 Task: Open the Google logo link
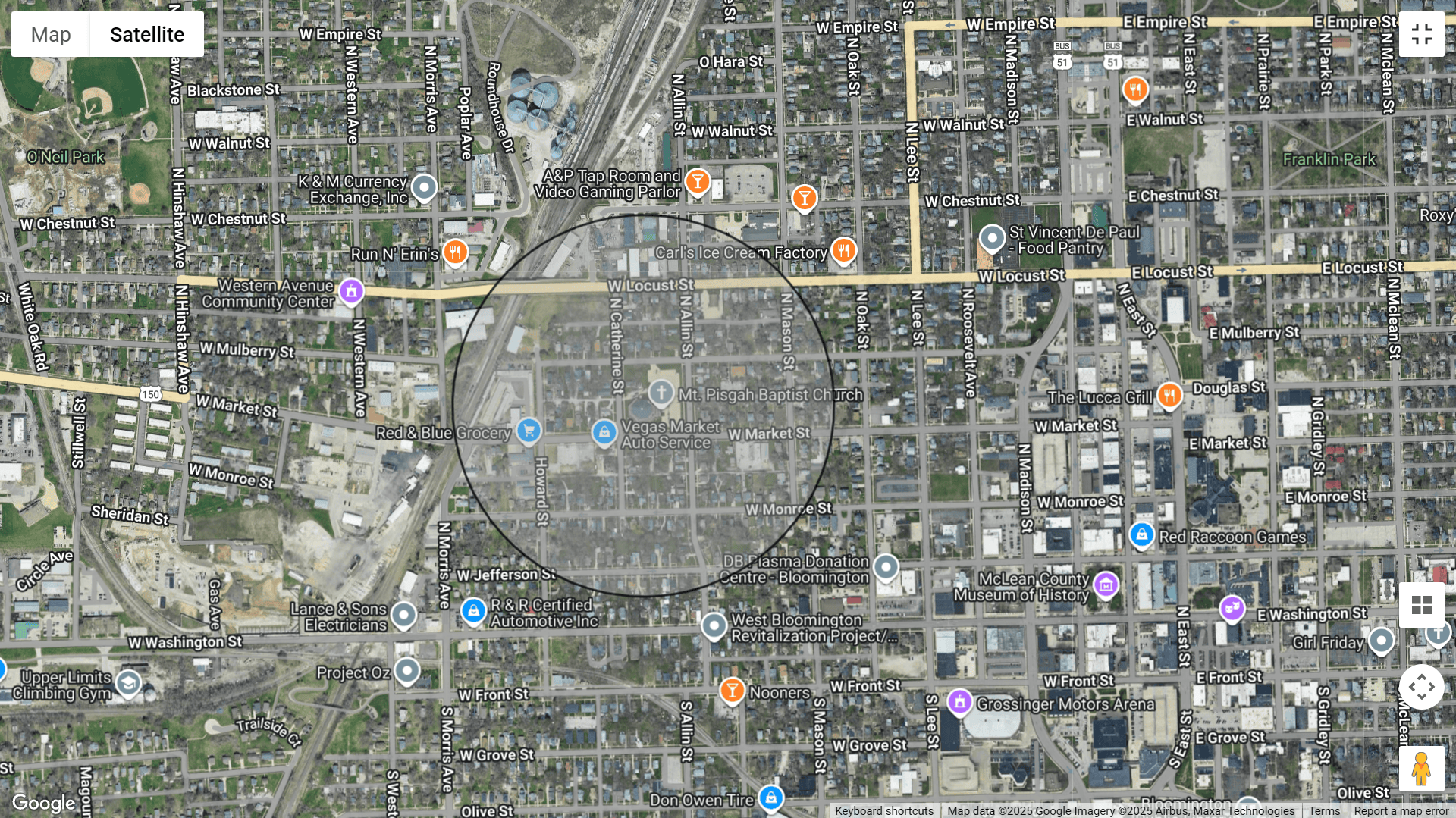coord(43,802)
